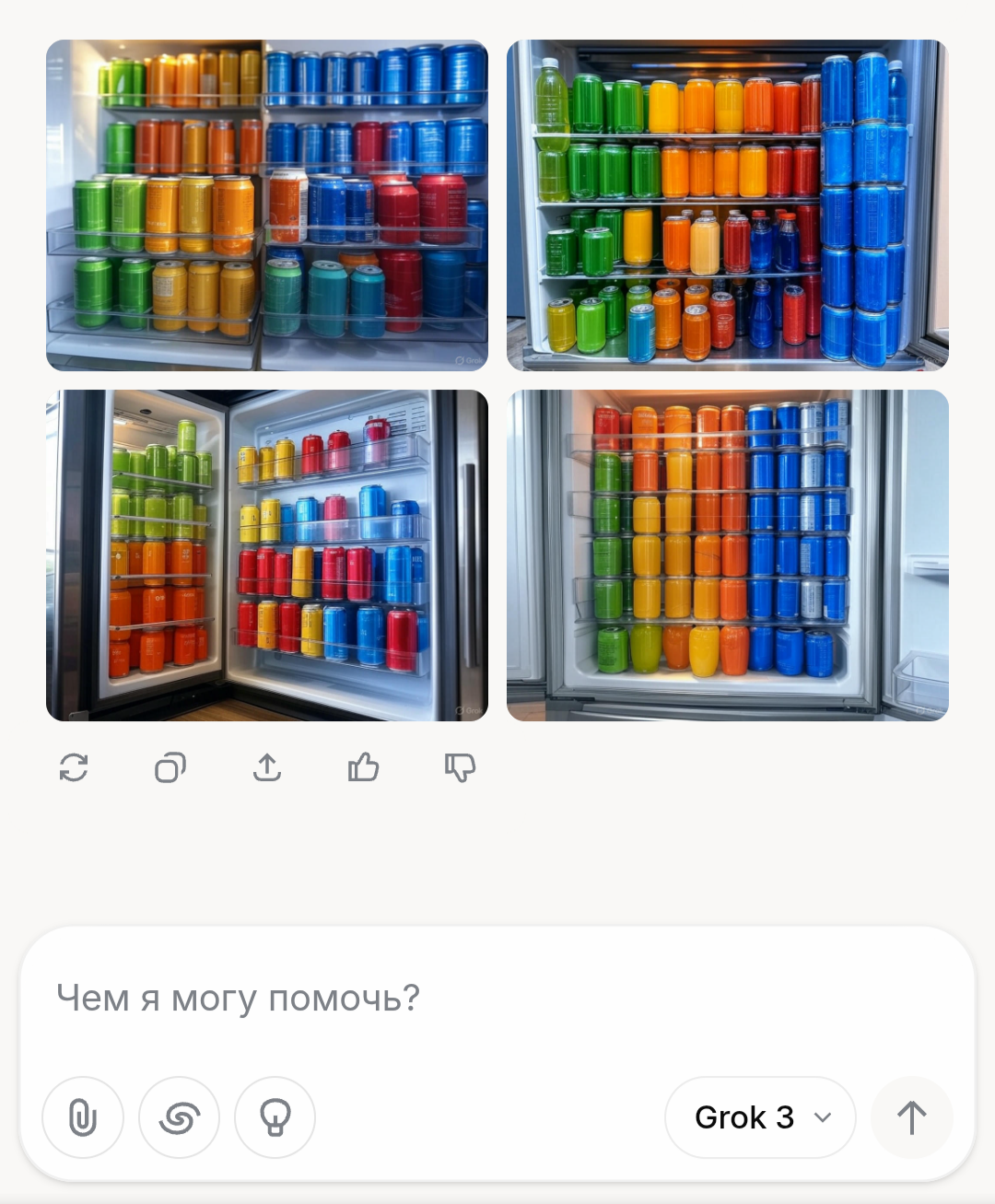
Task: View the bottom-right generated fridge image
Action: tap(728, 555)
